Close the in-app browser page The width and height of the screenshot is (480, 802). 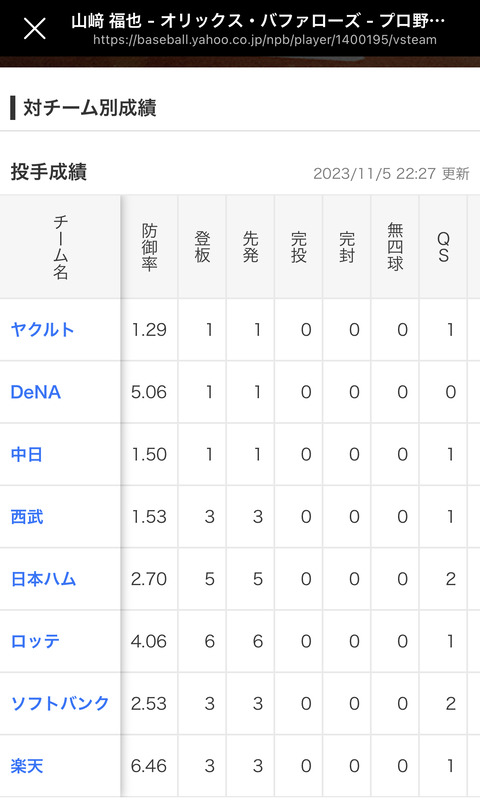(x=35, y=29)
